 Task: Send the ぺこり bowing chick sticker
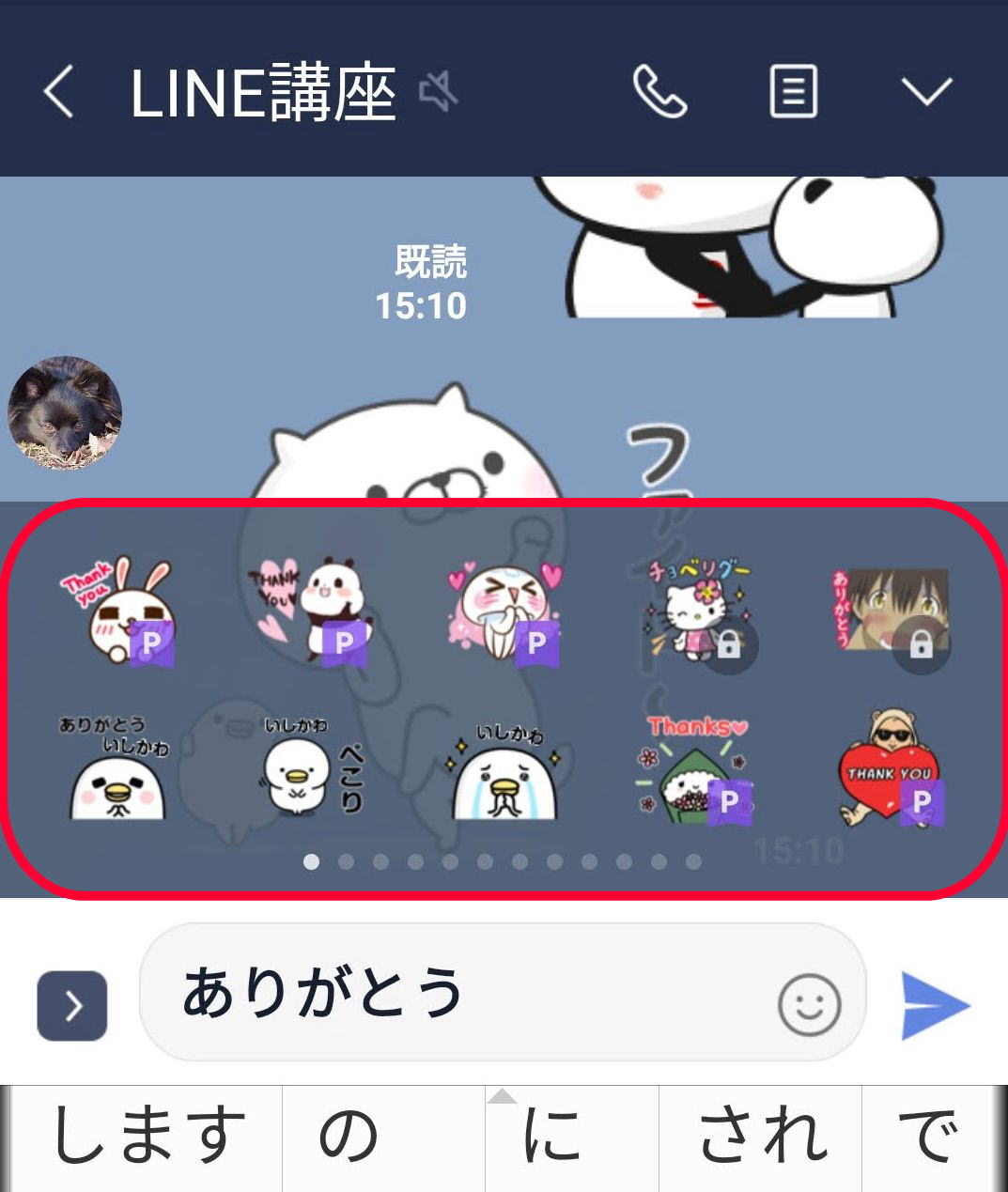(x=311, y=768)
